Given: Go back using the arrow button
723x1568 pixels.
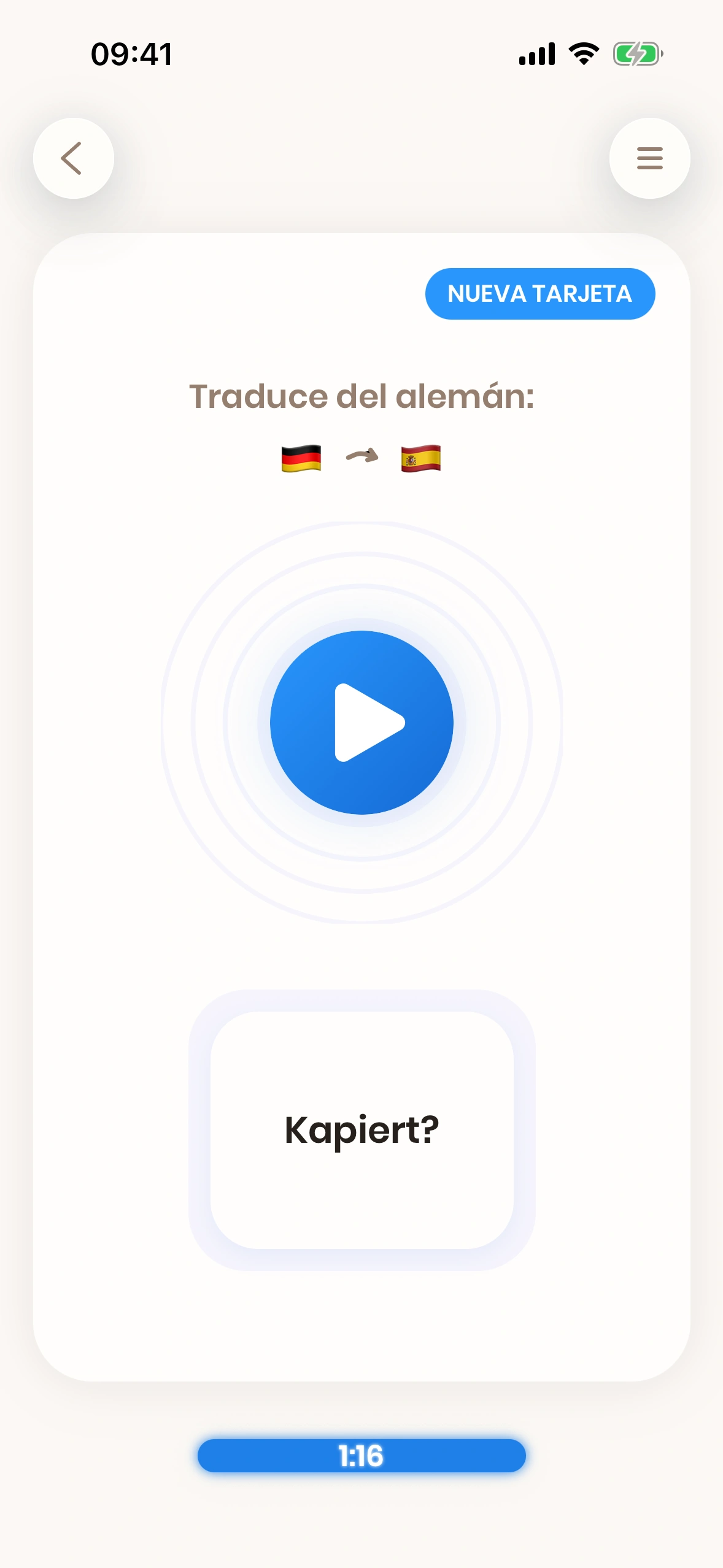Looking at the screenshot, I should pos(73,158).
